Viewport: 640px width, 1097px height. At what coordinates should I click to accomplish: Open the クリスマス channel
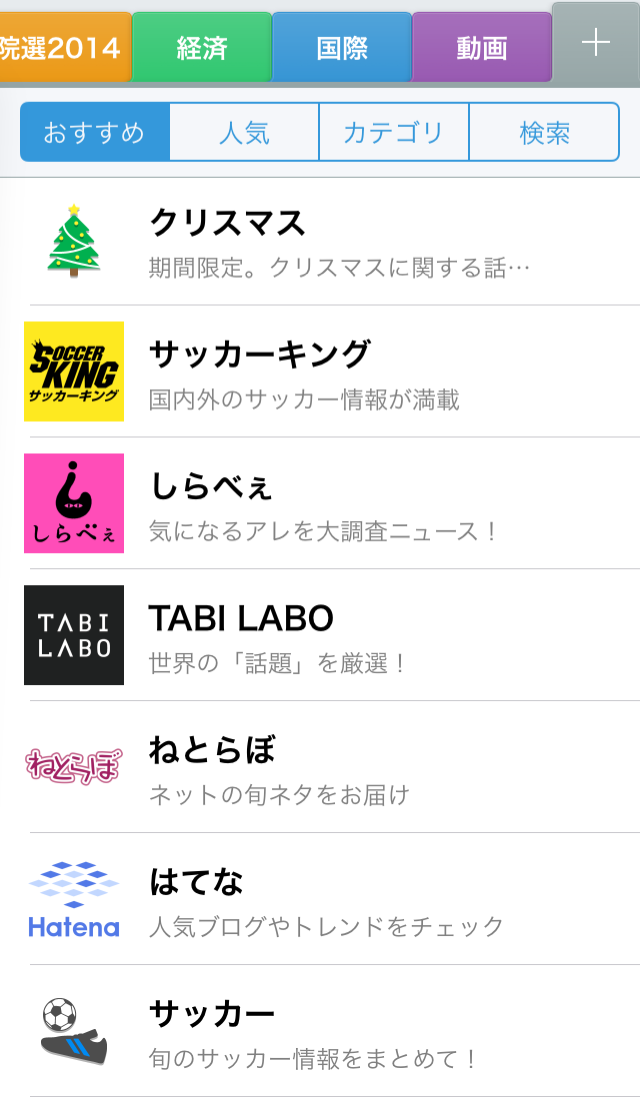pyautogui.click(x=320, y=241)
